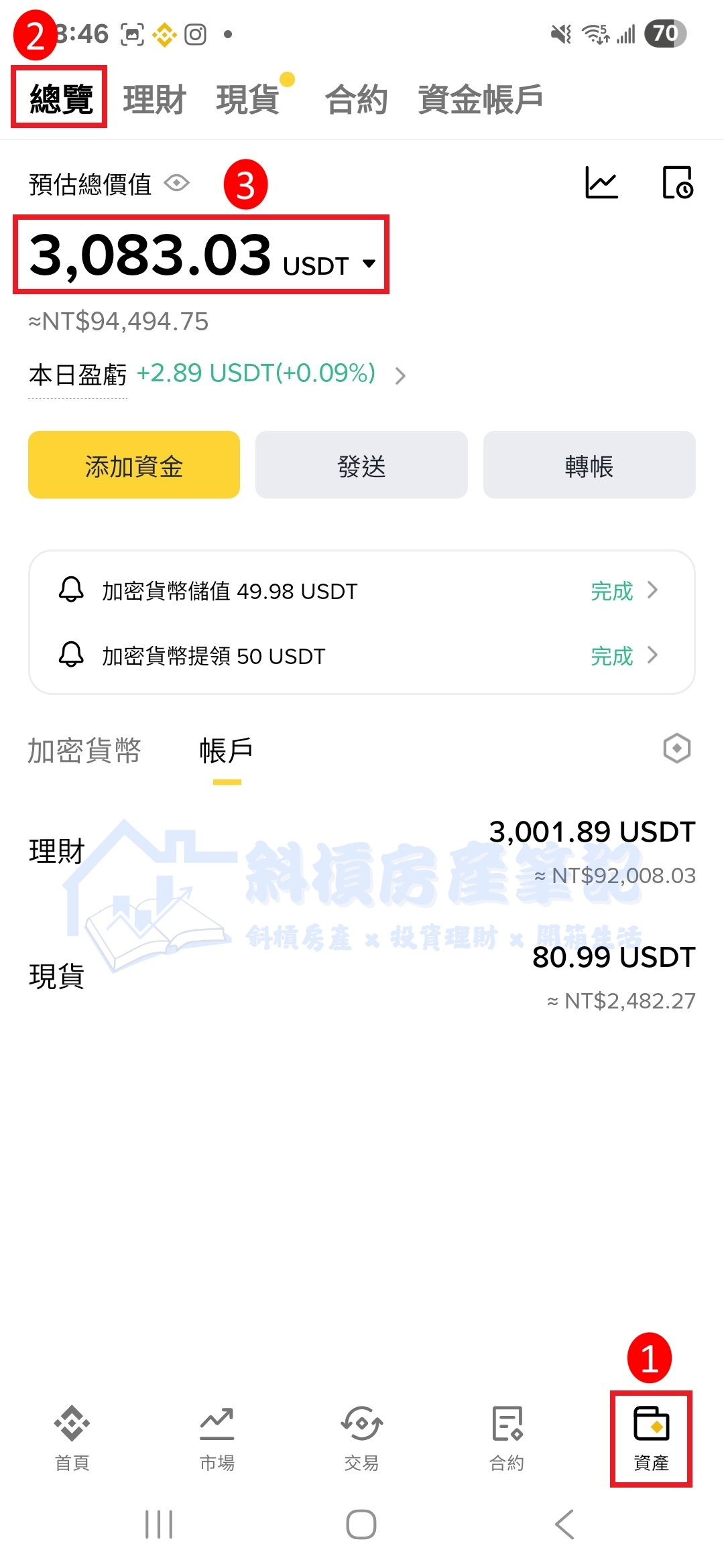Image resolution: width=724 pixels, height=1568 pixels.
Task: Open the 現貨 top tab
Action: click(x=247, y=100)
